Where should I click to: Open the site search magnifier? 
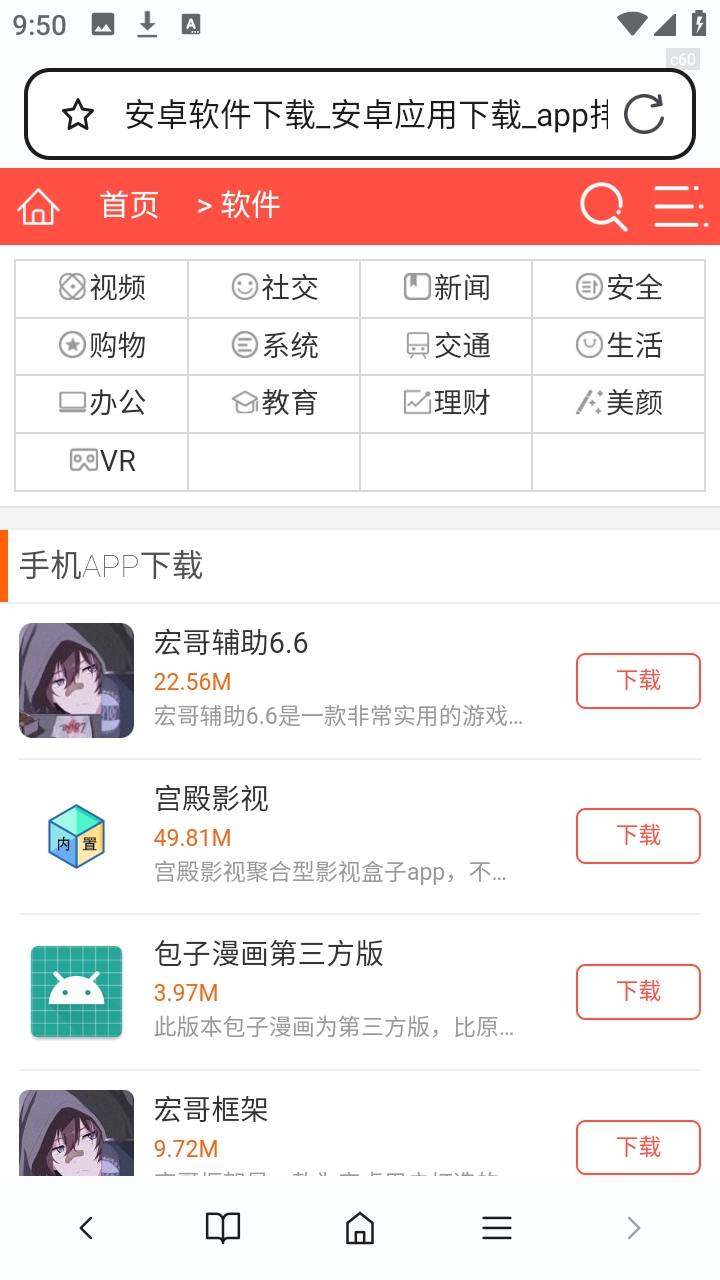pyautogui.click(x=603, y=207)
